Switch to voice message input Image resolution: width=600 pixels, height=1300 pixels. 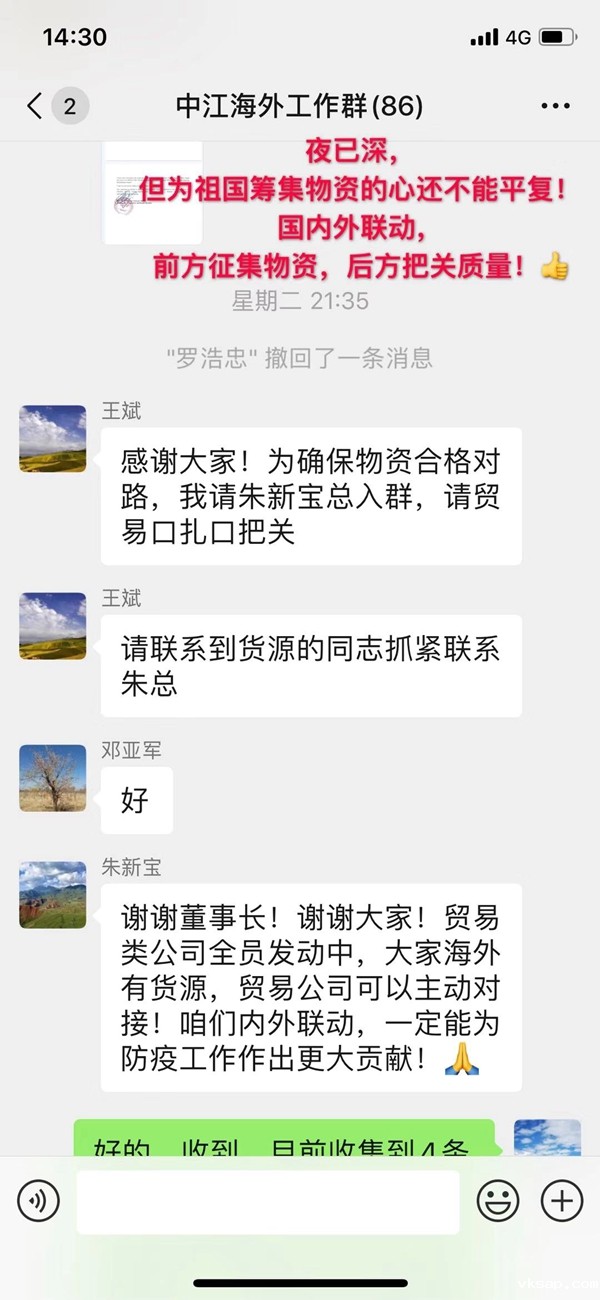(39, 1200)
